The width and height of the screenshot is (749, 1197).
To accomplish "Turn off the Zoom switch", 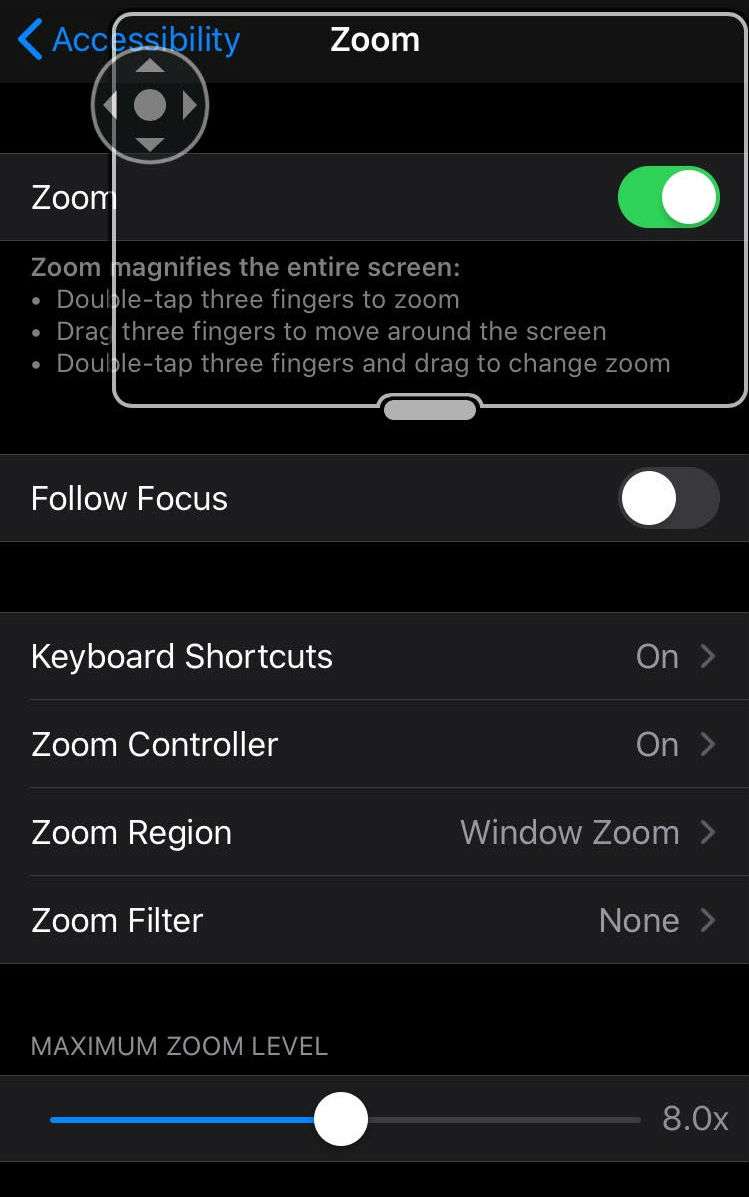I will (x=668, y=197).
